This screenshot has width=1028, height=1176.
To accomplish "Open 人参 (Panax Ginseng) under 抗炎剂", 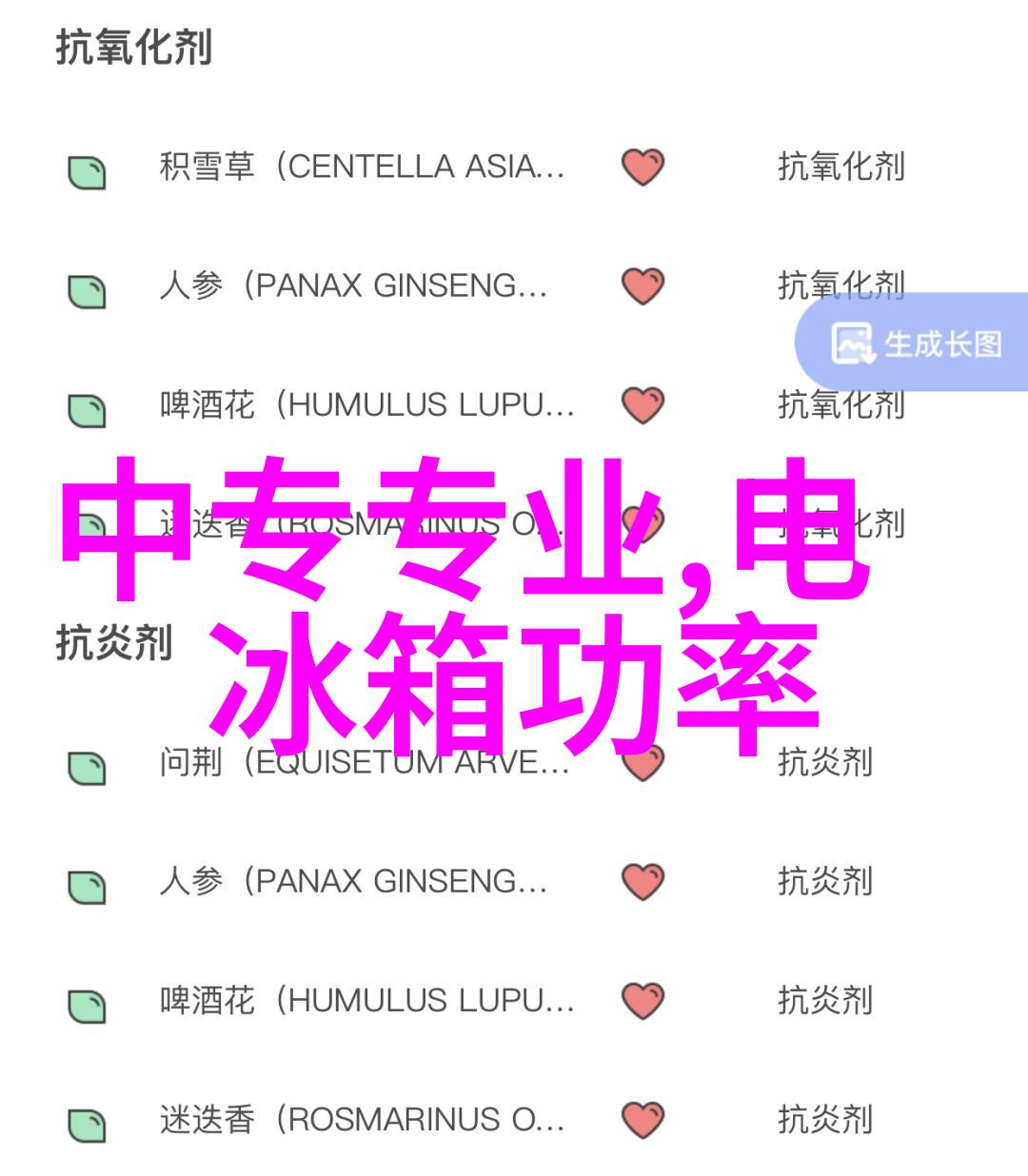I will [353, 881].
